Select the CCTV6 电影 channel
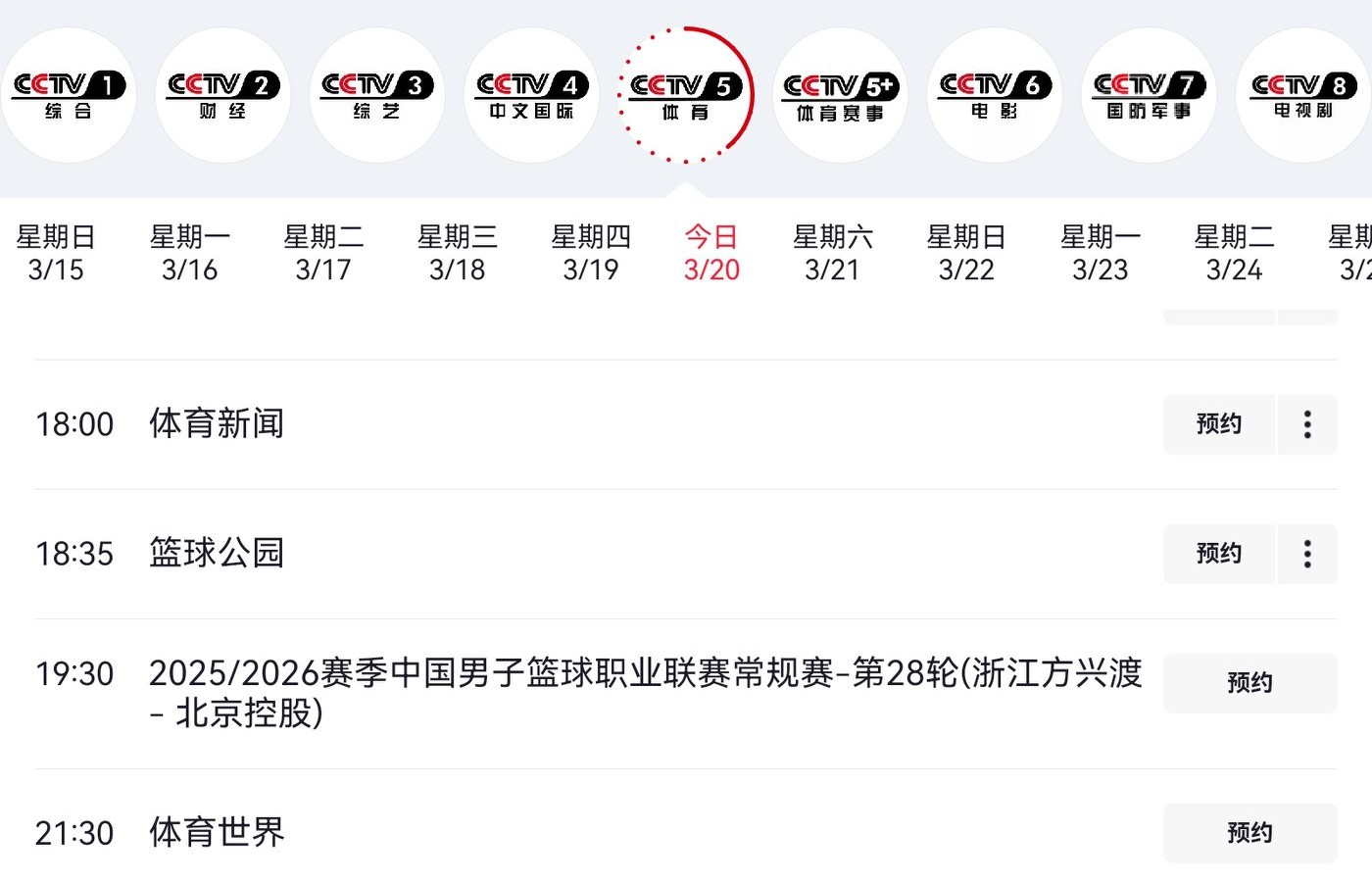 (994, 95)
